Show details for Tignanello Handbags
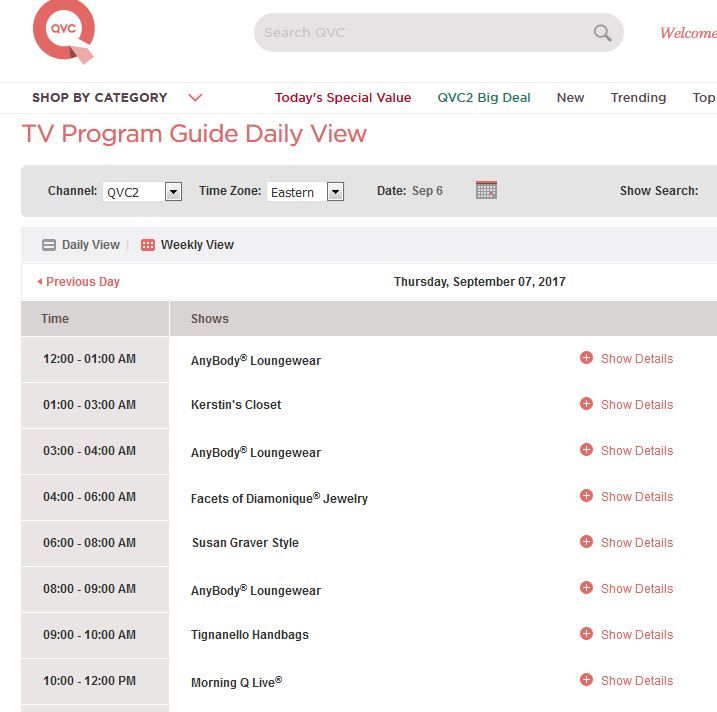This screenshot has width=717, height=712. 627,635
